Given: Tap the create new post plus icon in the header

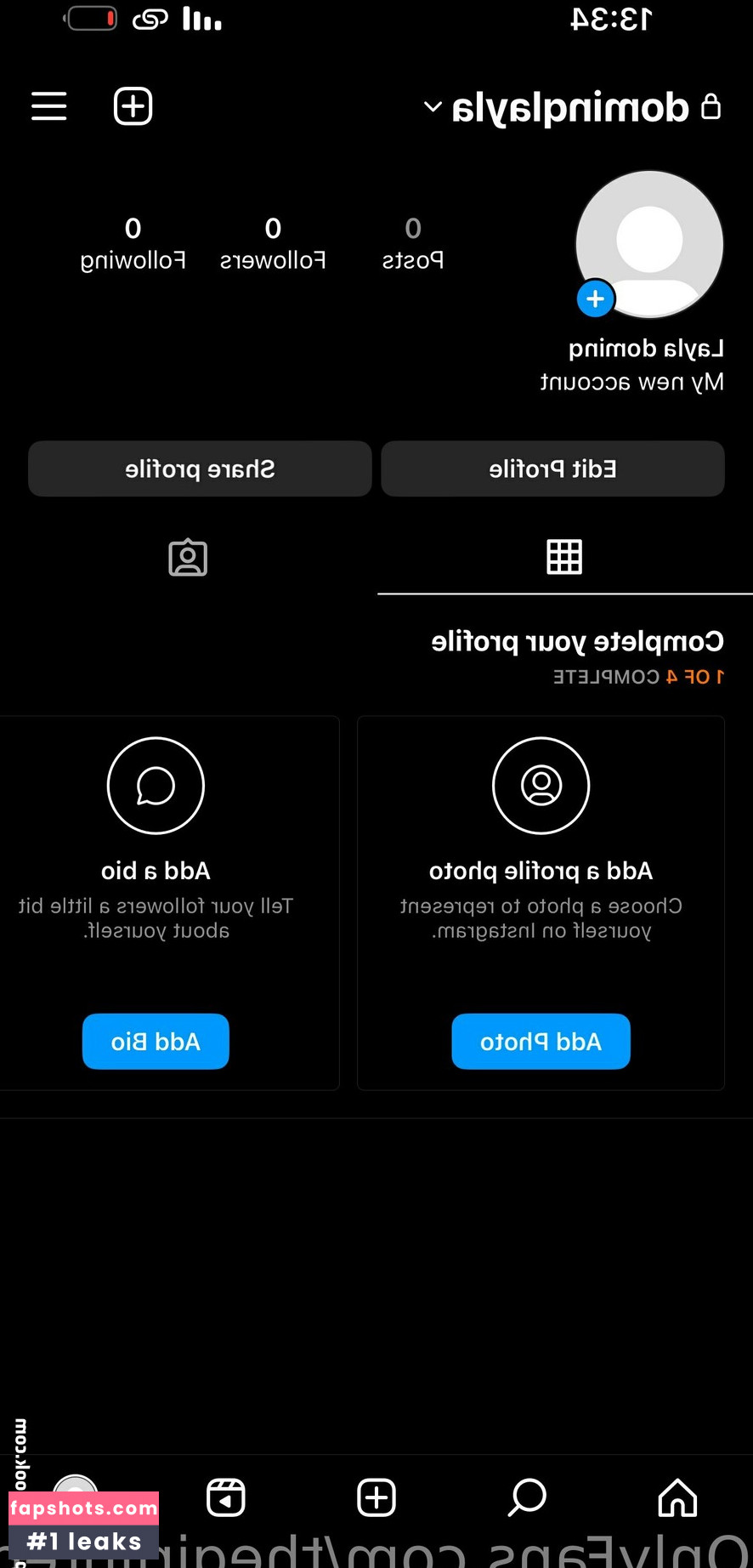Looking at the screenshot, I should [133, 106].
